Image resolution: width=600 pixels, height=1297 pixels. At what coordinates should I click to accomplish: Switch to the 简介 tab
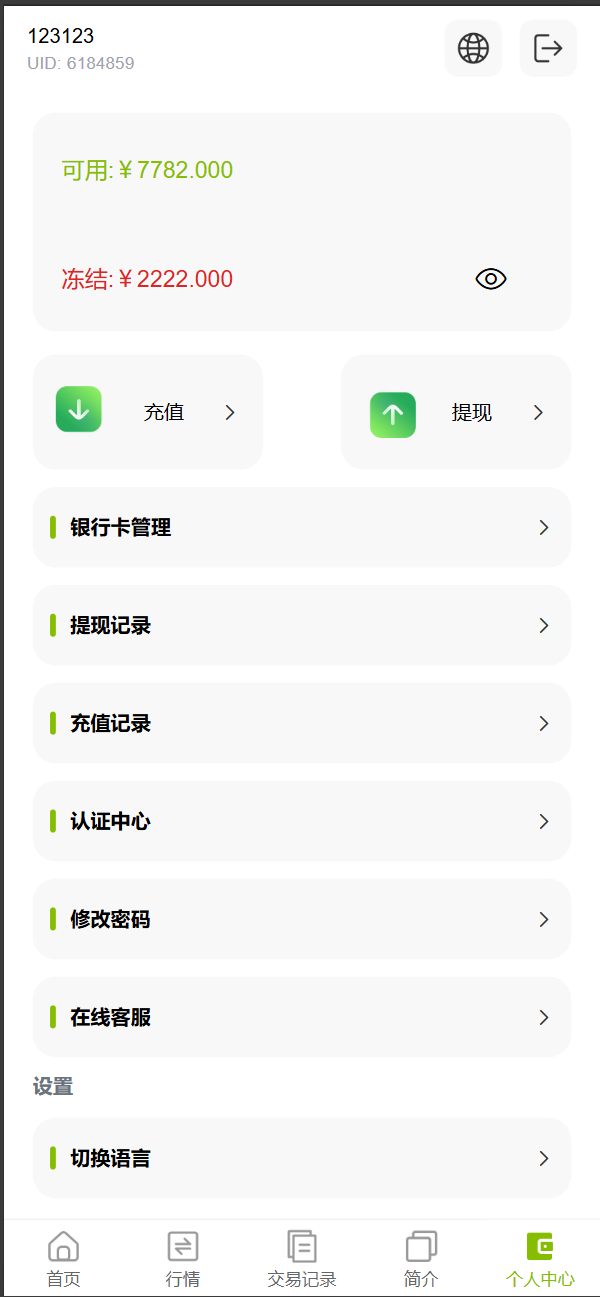(x=421, y=1258)
